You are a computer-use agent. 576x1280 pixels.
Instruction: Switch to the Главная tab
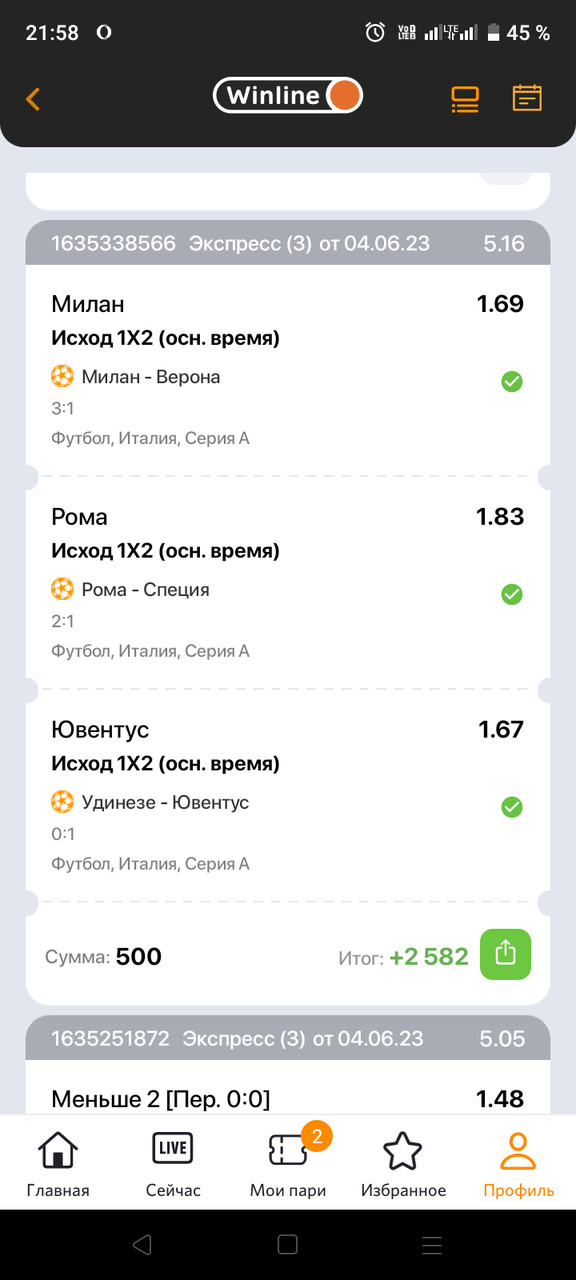(58, 1163)
